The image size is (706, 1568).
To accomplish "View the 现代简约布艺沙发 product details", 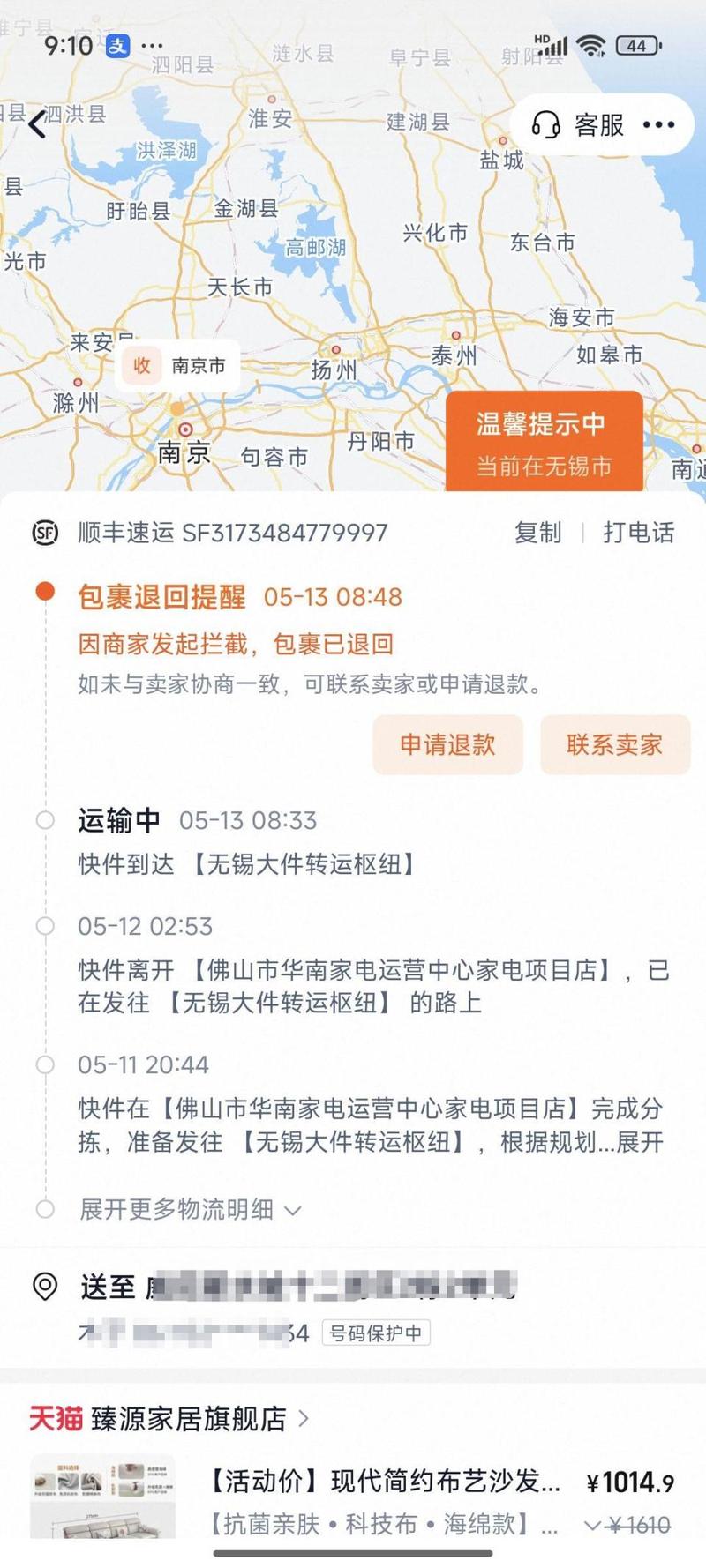I will click(383, 1482).
